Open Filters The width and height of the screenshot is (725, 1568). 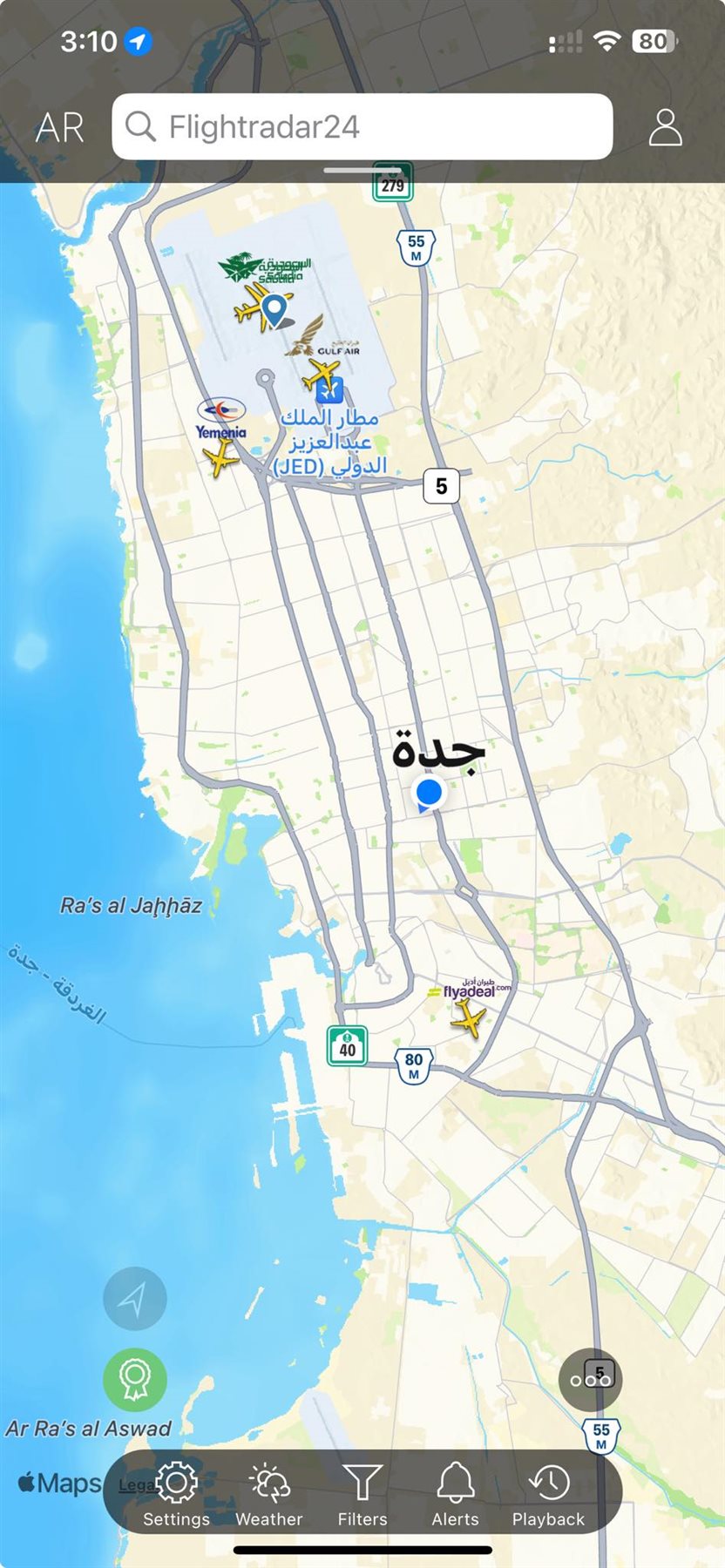coord(362,1497)
